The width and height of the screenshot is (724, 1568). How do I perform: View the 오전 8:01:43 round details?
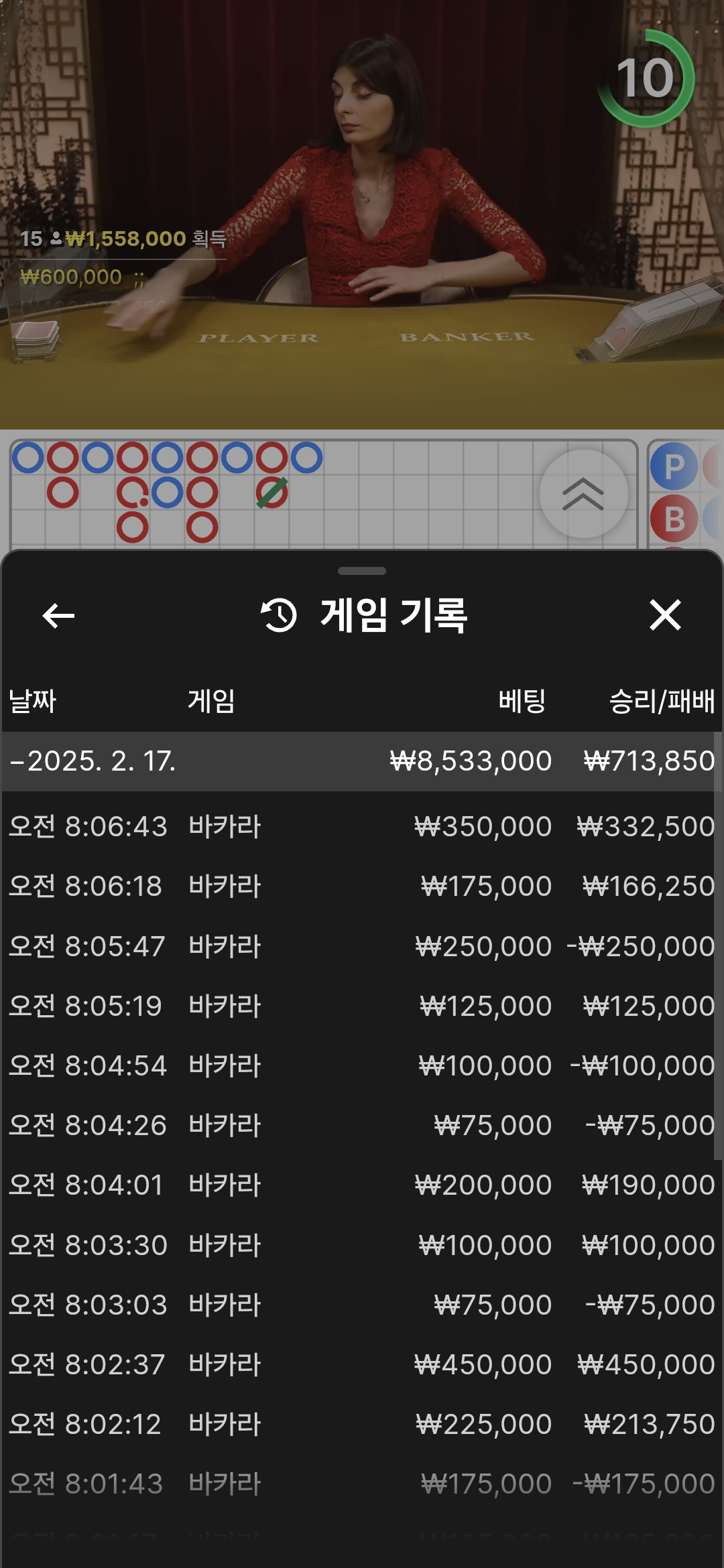362,1484
